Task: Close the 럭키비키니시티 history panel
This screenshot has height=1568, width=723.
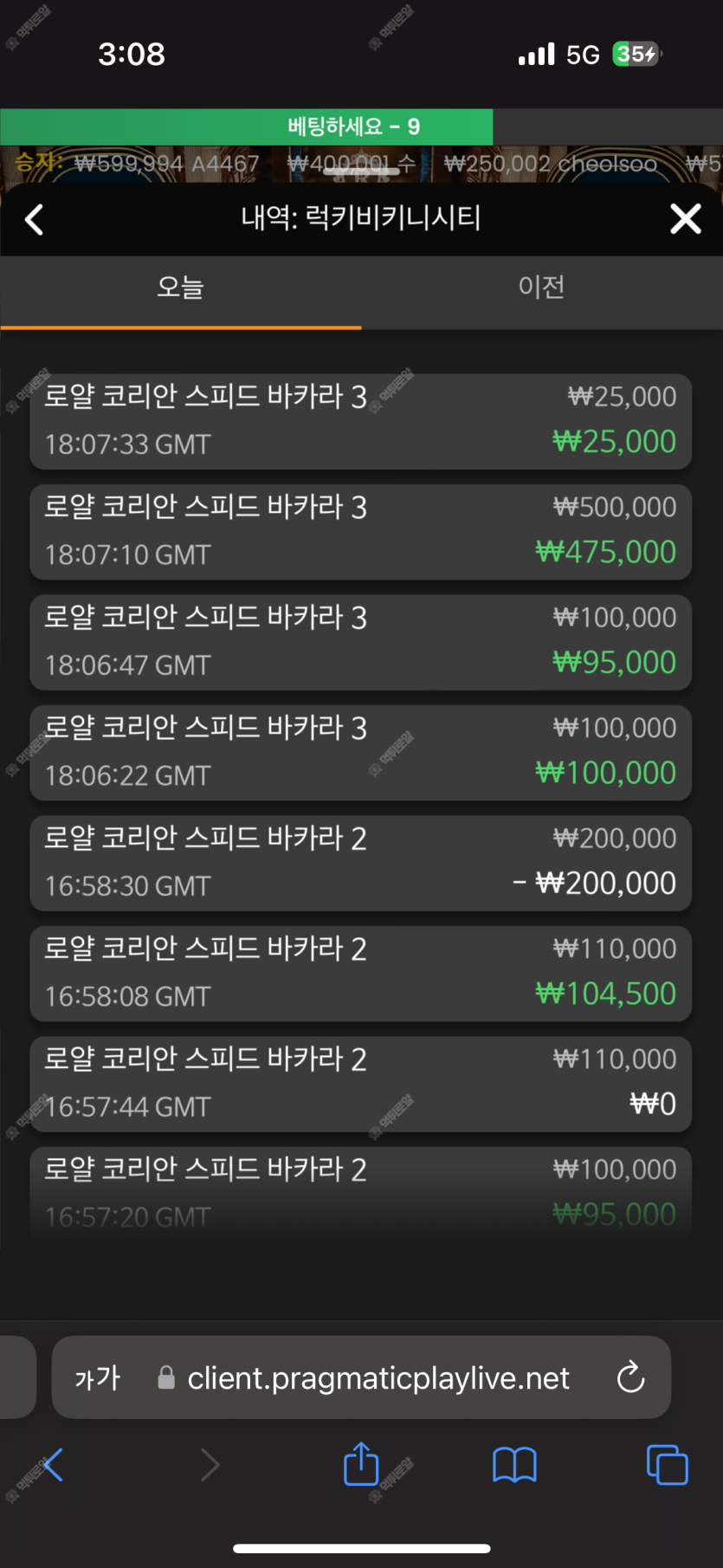Action: pos(686,219)
